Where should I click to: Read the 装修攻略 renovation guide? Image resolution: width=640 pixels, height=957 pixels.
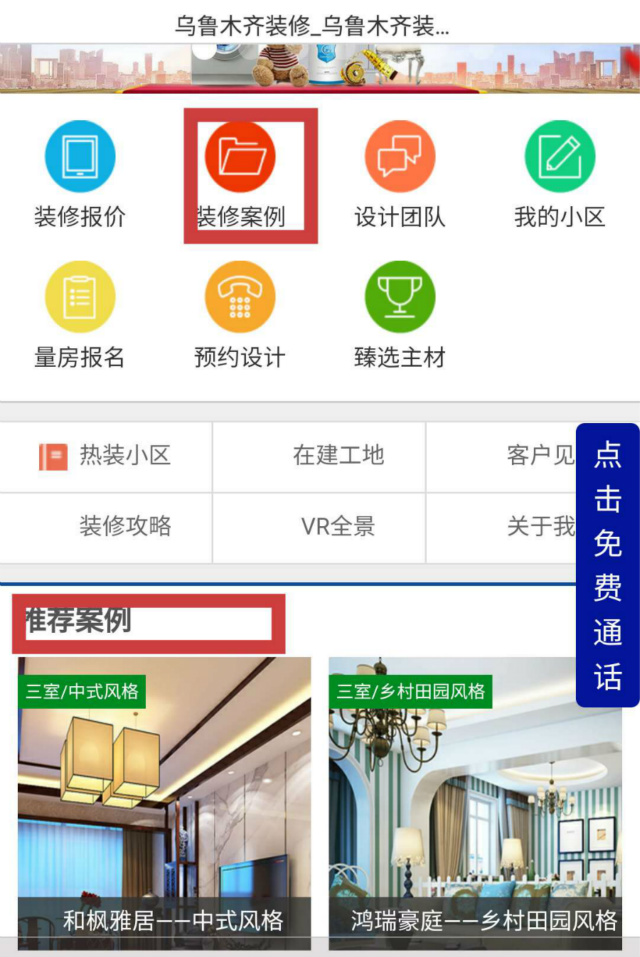click(125, 526)
